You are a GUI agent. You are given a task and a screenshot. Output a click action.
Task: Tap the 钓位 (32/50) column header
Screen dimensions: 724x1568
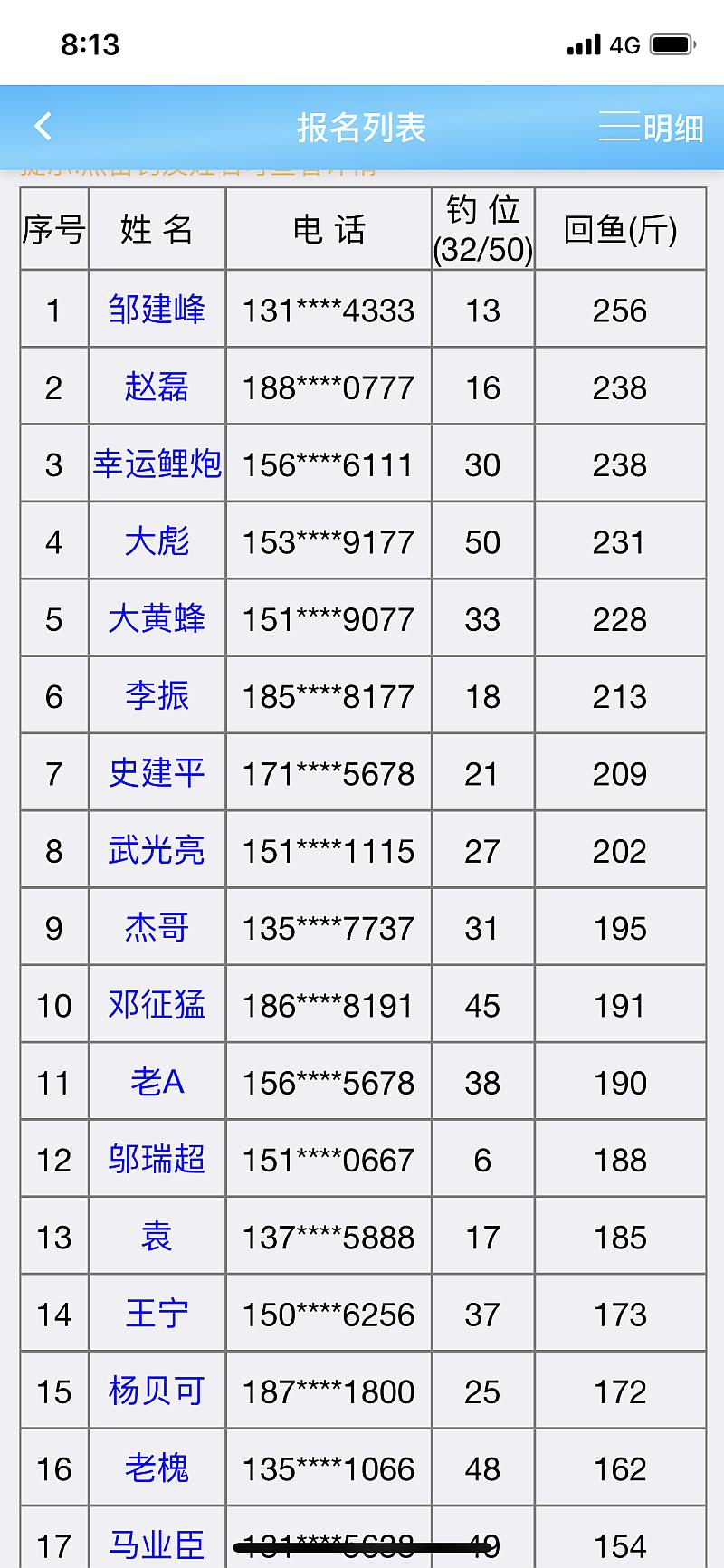(482, 228)
